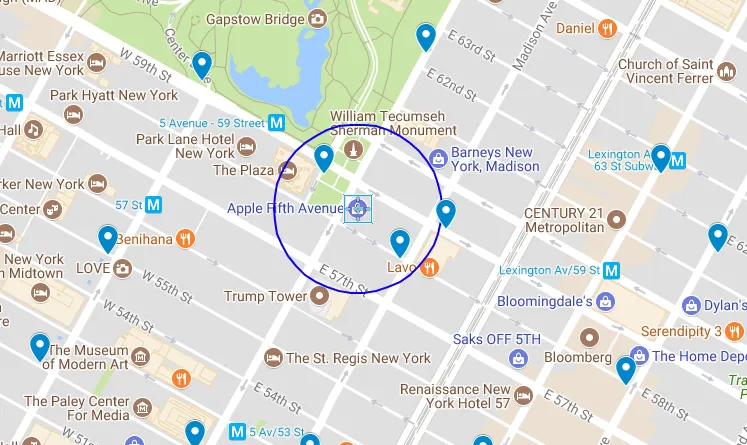The width and height of the screenshot is (747, 445).
Task: Select the Barneys New York, Madison marker
Action: [x=438, y=158]
